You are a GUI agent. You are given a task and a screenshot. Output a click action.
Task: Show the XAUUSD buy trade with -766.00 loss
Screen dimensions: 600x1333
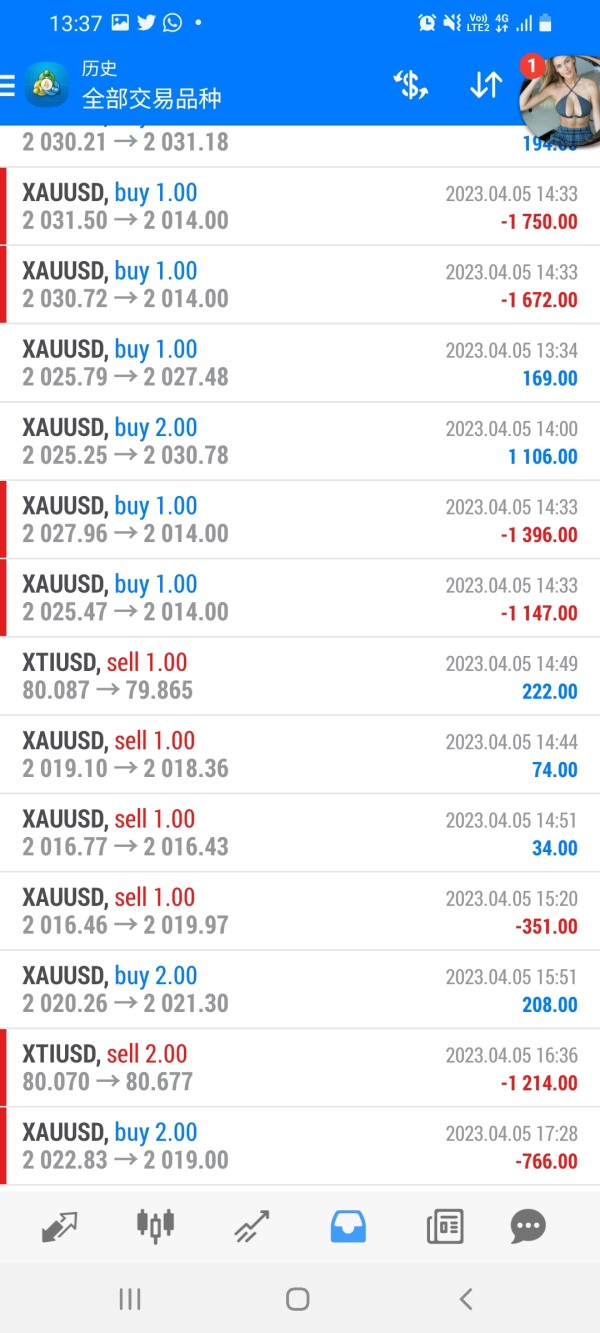(300, 1146)
